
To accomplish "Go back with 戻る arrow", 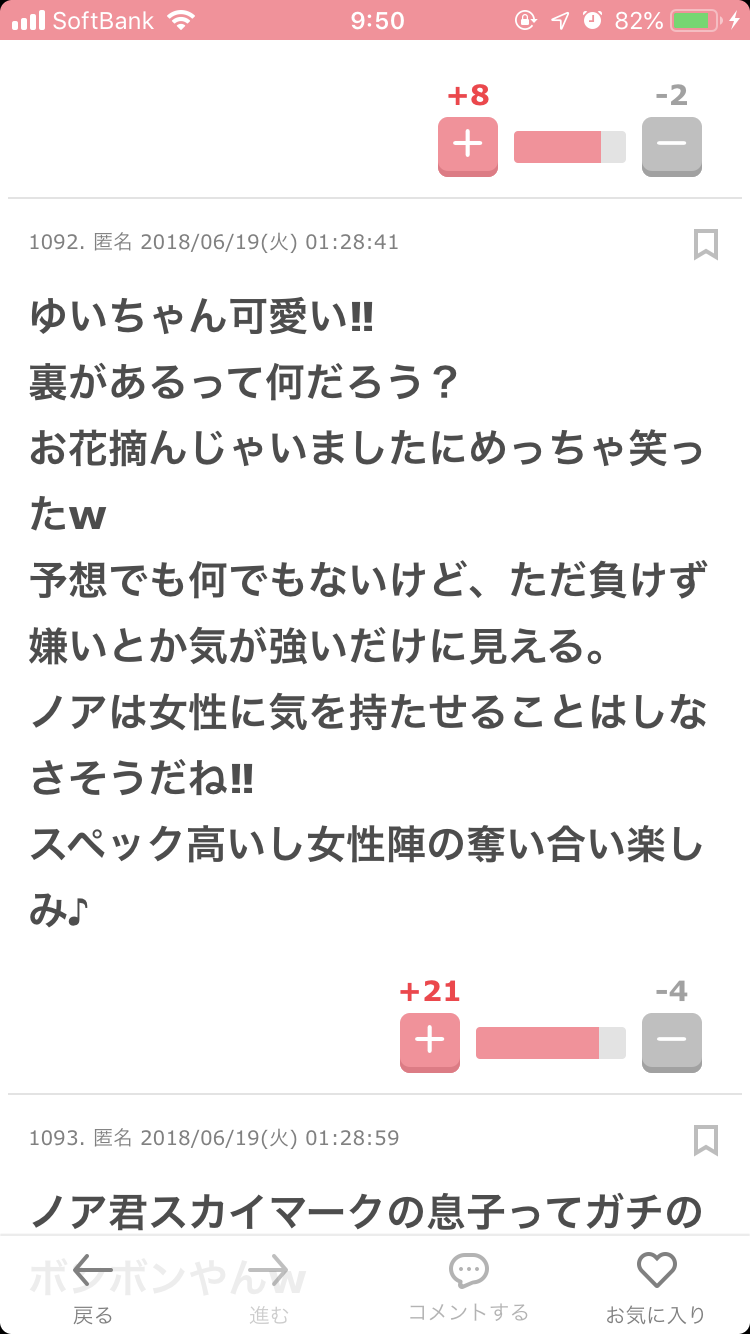I will (x=93, y=1287).
